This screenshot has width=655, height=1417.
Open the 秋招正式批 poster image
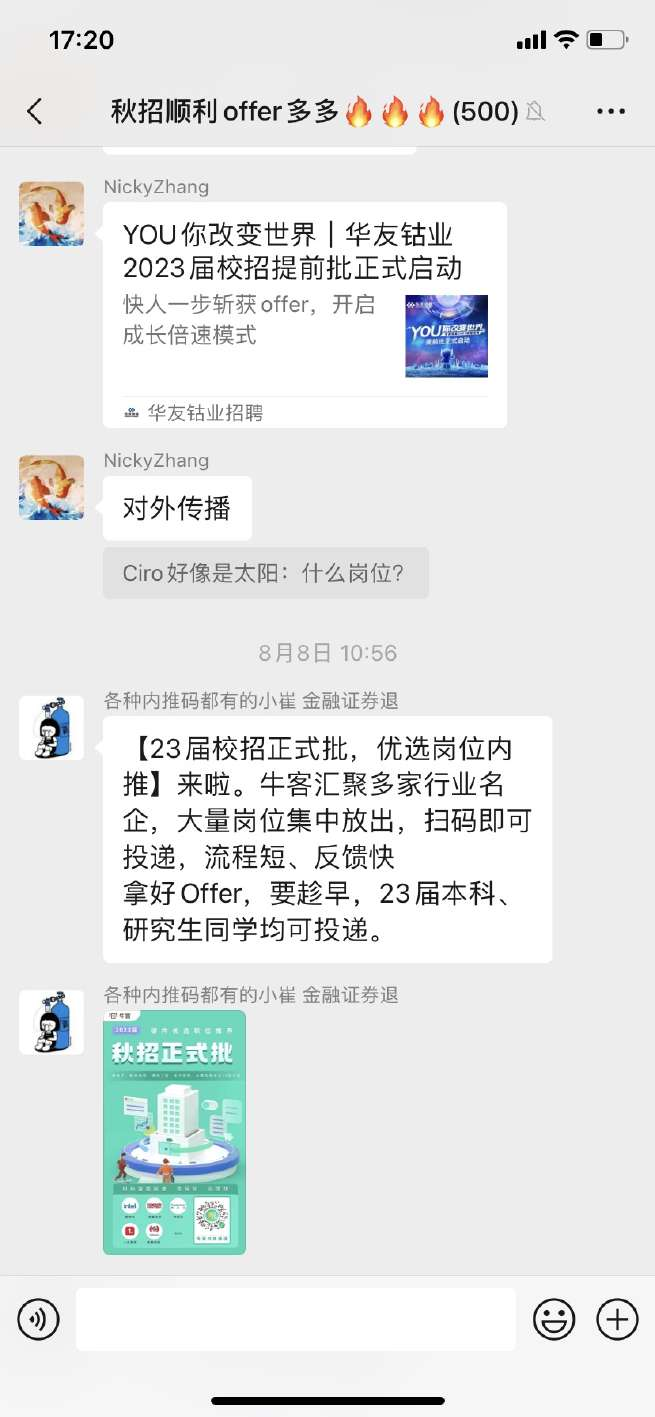click(174, 1131)
